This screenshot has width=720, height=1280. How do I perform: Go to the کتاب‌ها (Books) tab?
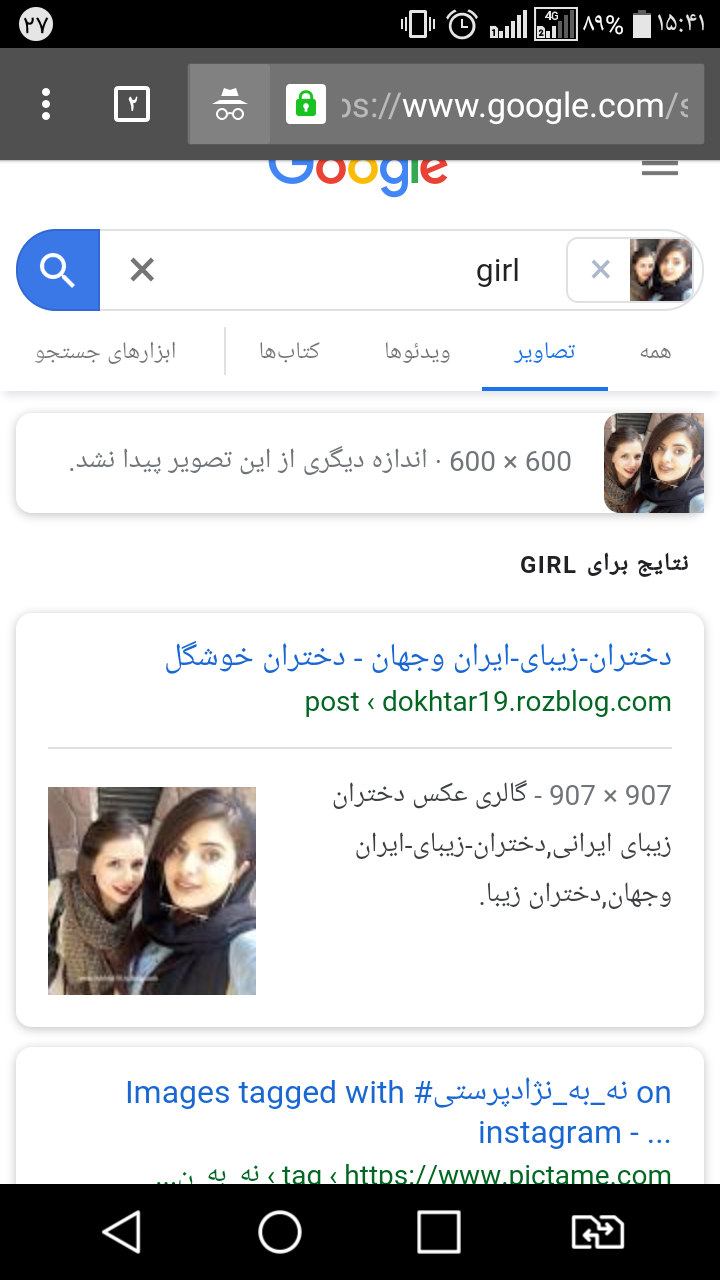click(x=289, y=352)
